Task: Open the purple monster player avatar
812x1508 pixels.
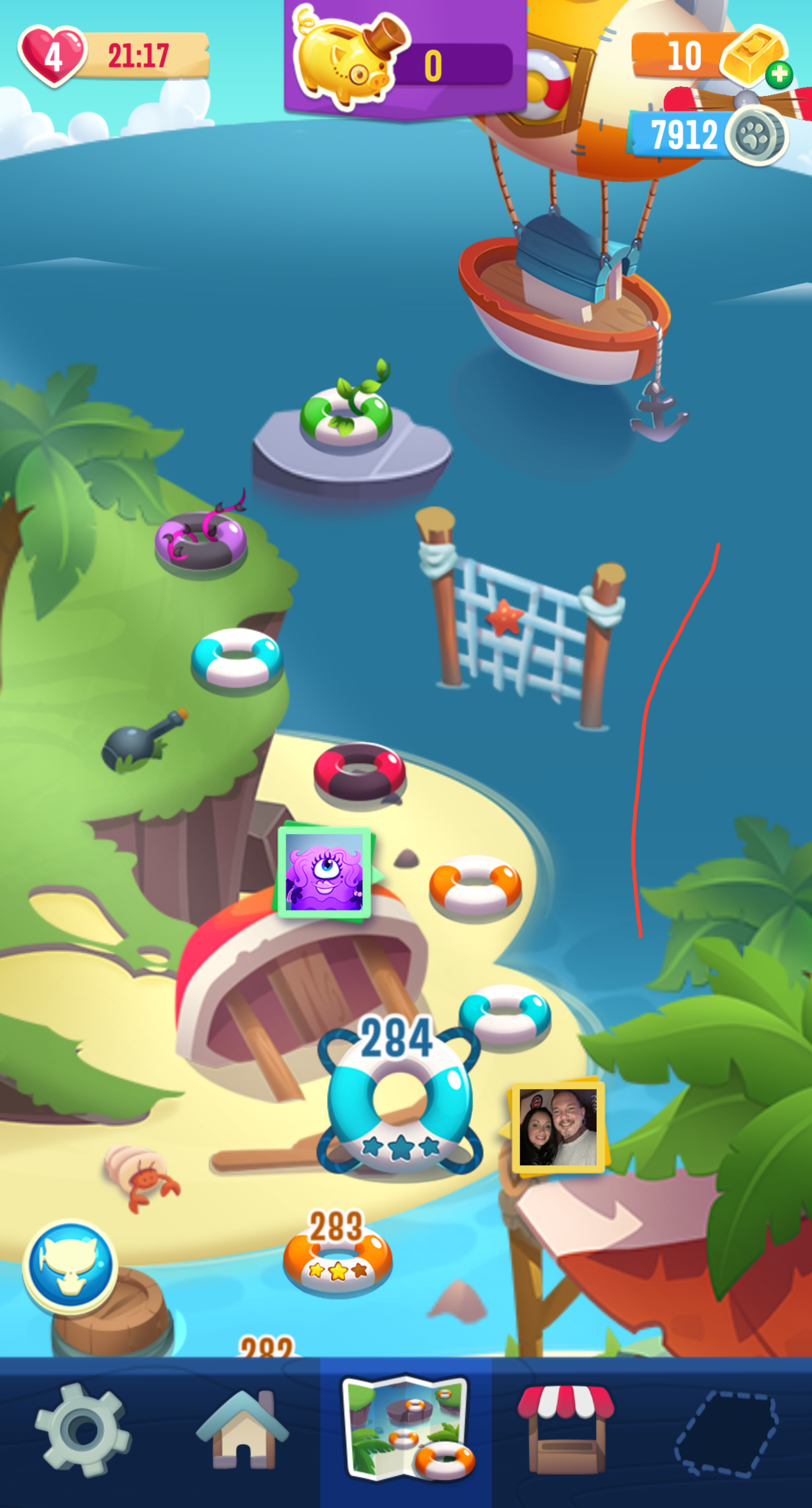Action: (325, 872)
